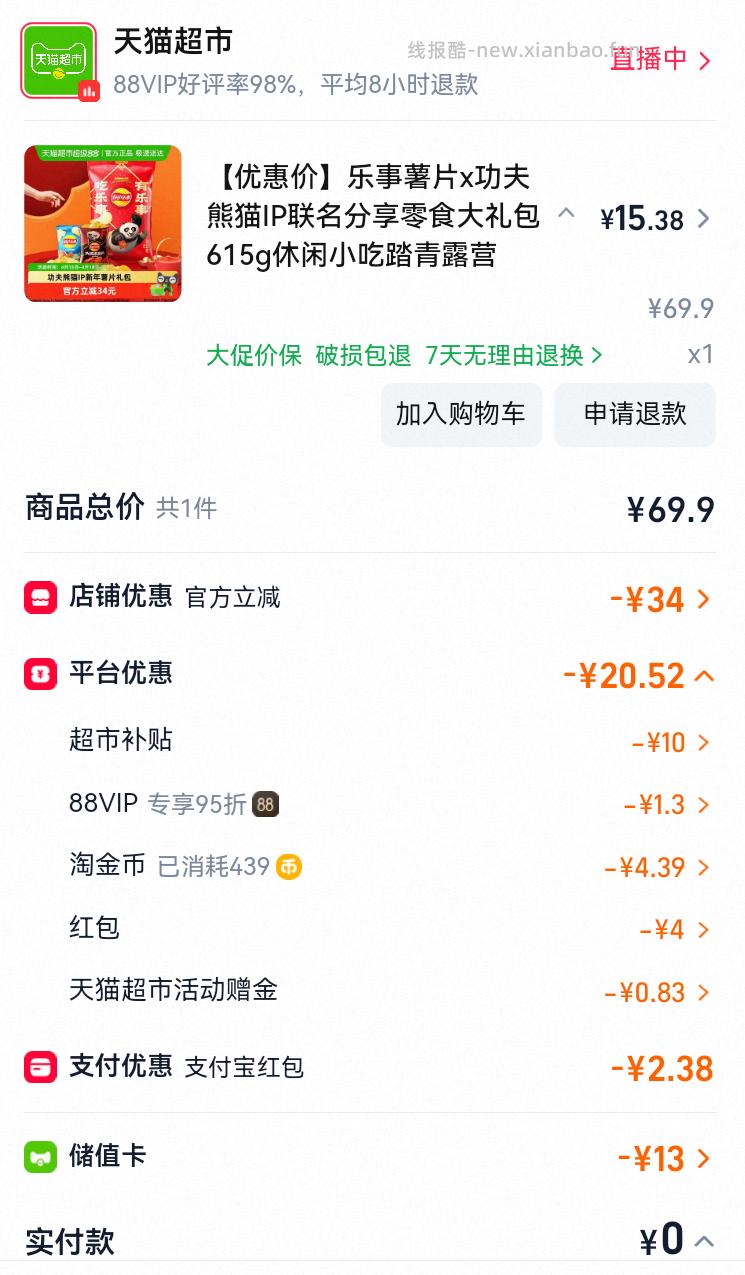Viewport: 745px width, 1275px height.
Task: Open the 7天无理由退换 service policy link
Action: click(496, 355)
